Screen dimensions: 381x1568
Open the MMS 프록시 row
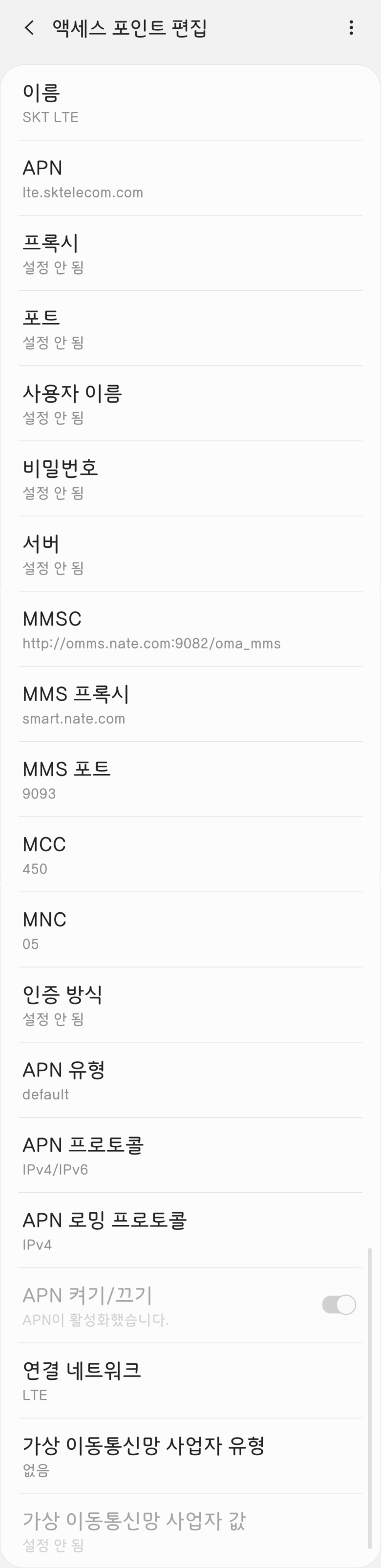click(x=190, y=704)
